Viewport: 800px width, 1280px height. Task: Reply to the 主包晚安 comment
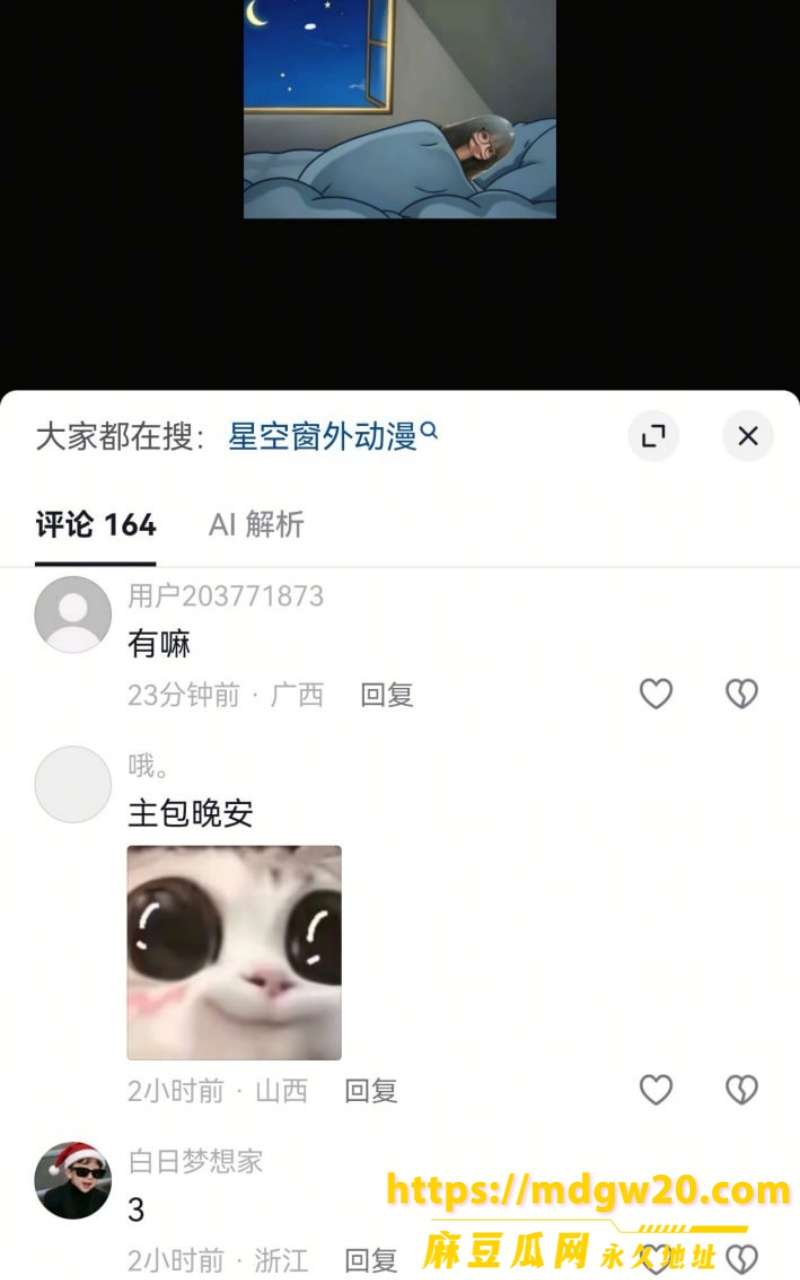coord(371,1091)
